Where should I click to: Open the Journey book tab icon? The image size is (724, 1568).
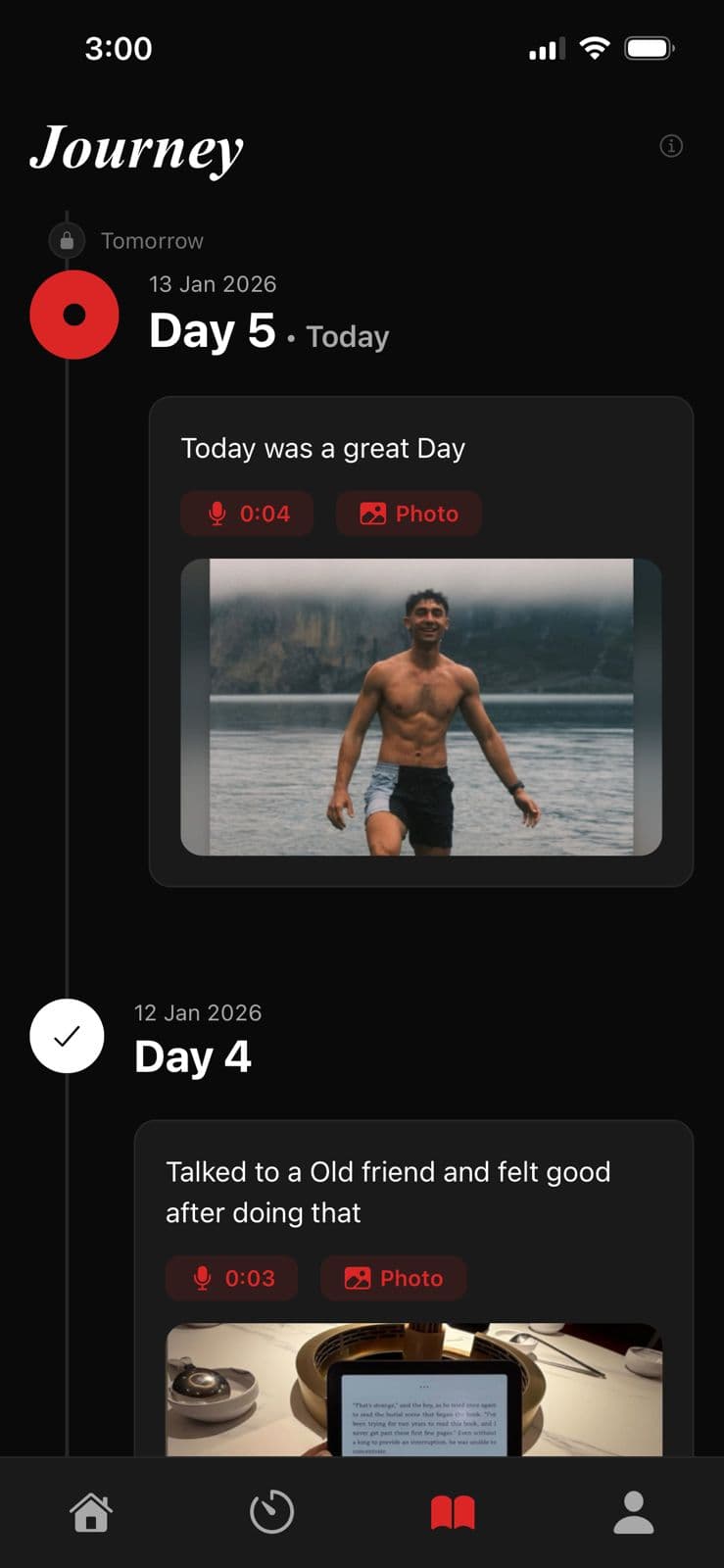[453, 1512]
